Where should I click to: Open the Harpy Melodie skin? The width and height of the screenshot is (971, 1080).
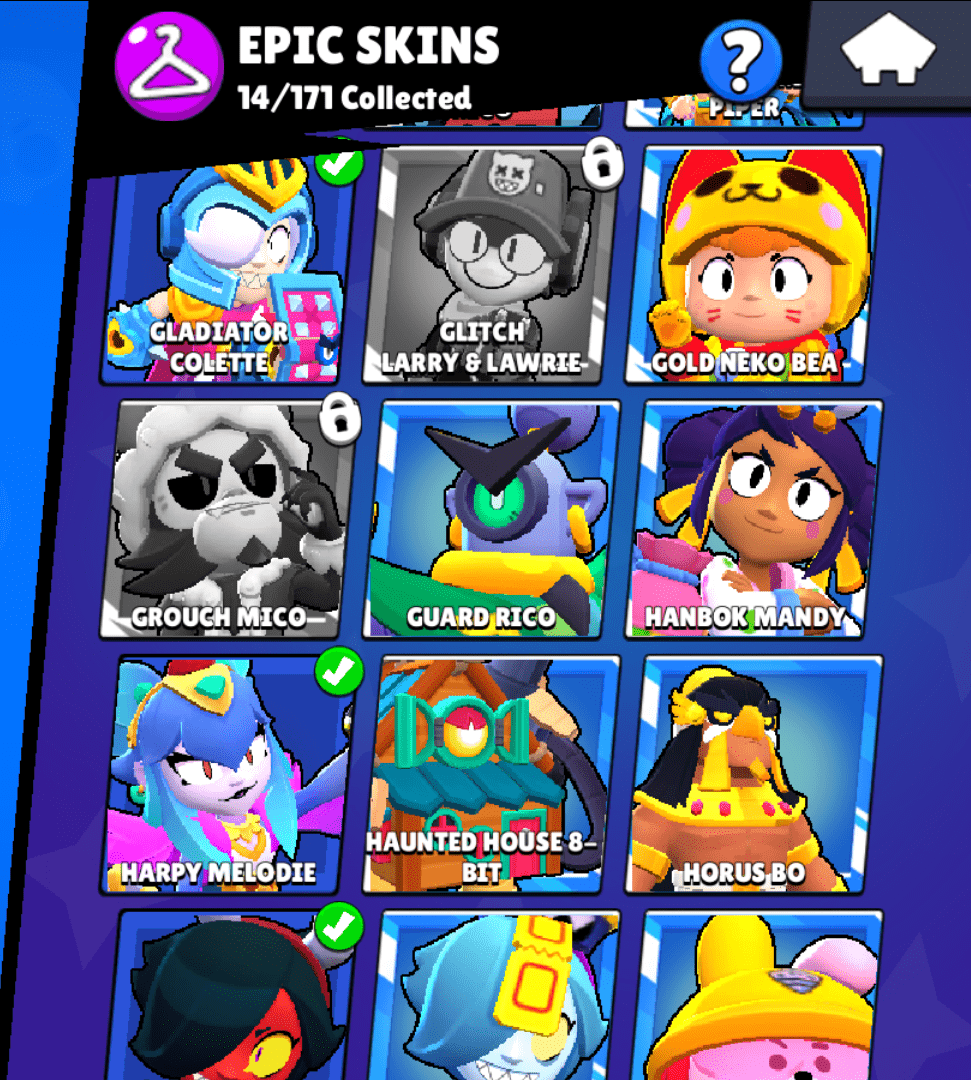(228, 773)
